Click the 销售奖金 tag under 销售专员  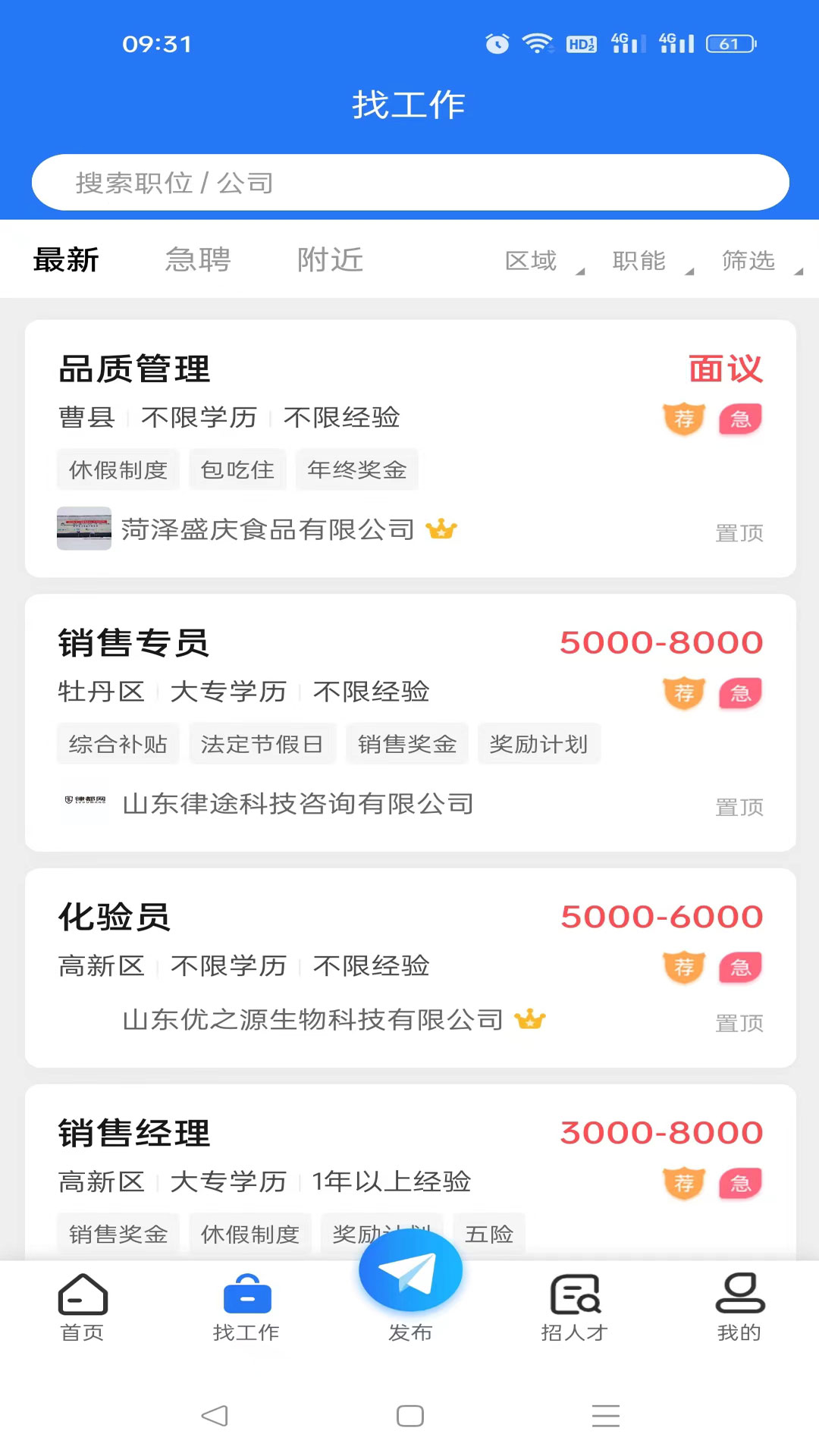point(406,744)
